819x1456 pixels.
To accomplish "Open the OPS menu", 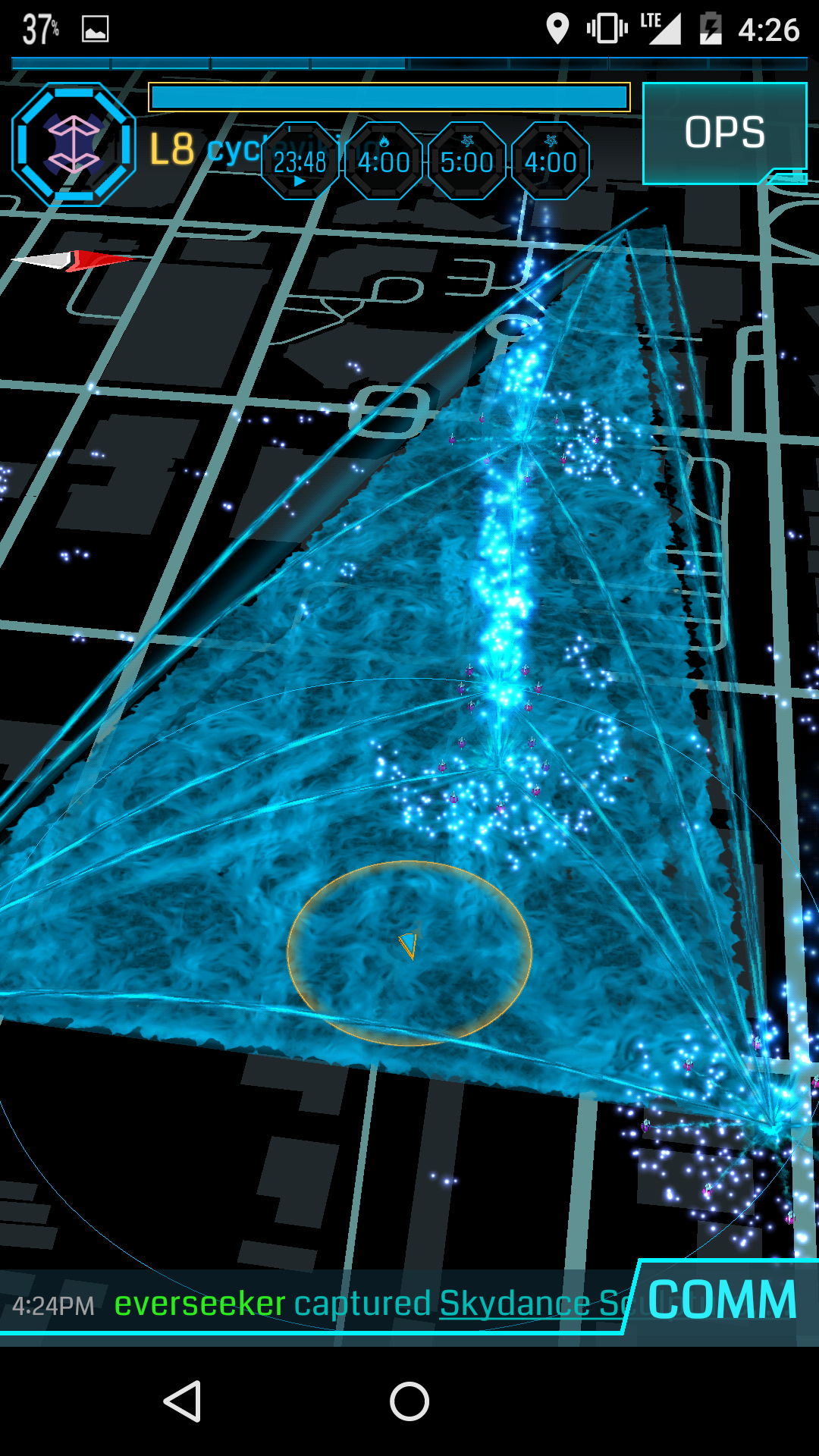I will (x=724, y=133).
